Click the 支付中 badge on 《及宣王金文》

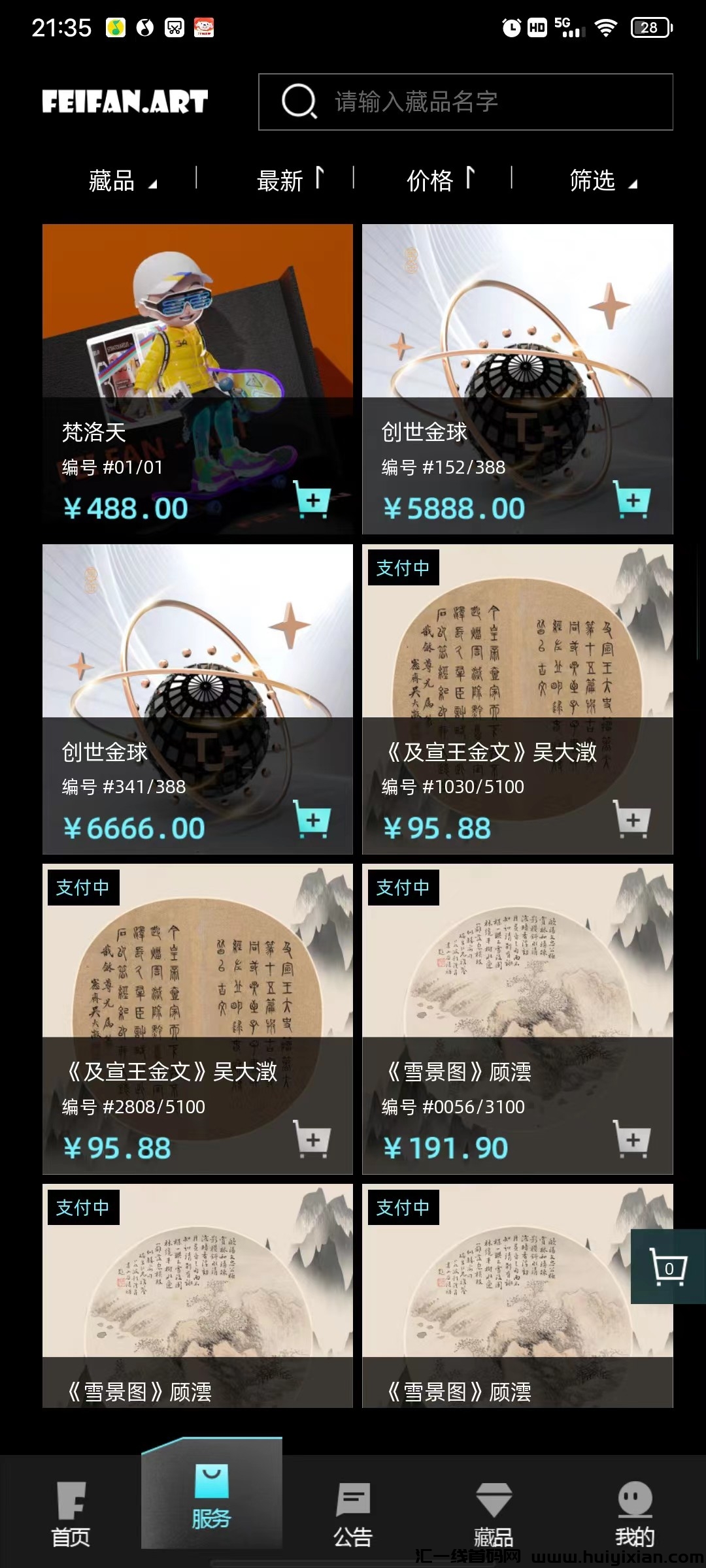click(403, 568)
